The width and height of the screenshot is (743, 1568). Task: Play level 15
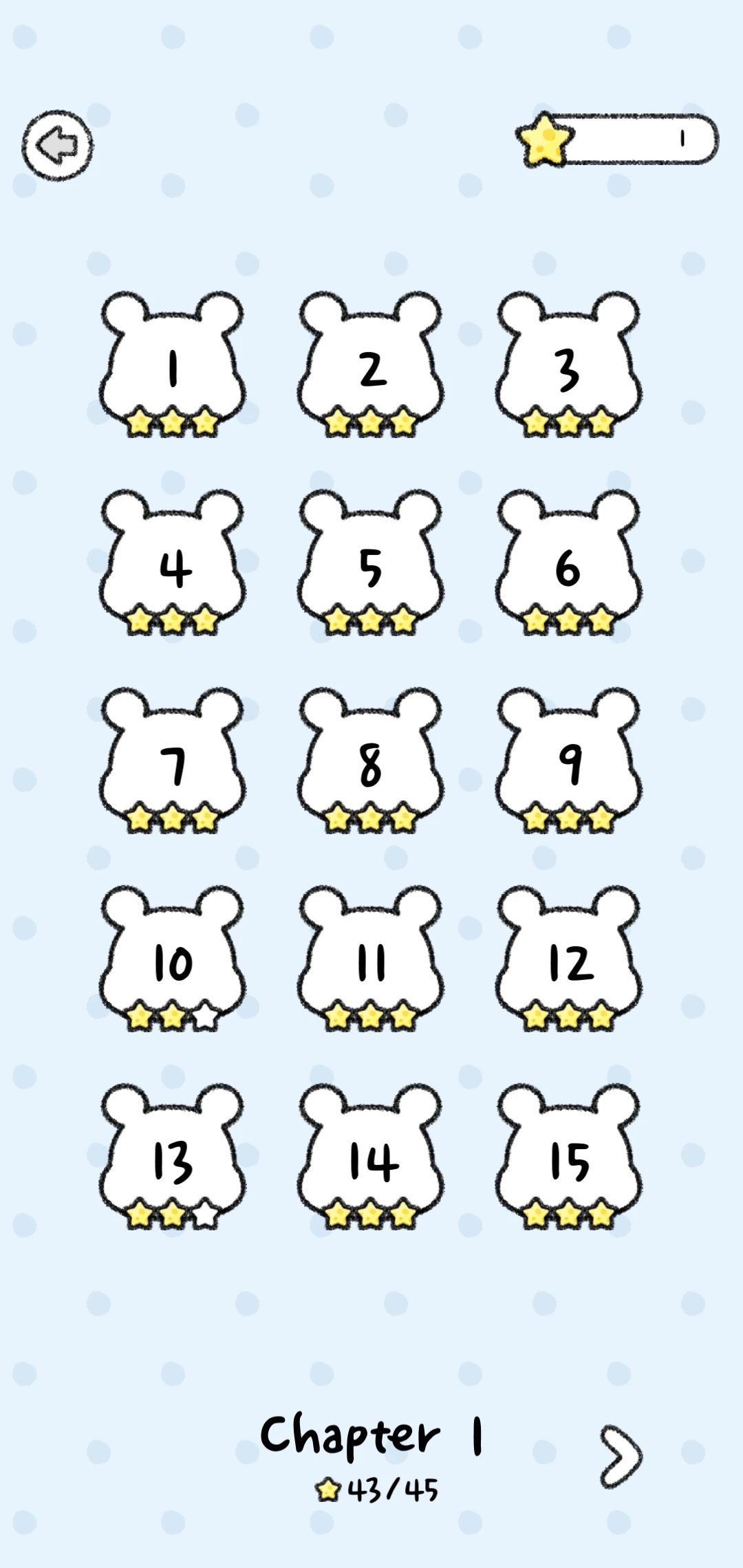[568, 1157]
